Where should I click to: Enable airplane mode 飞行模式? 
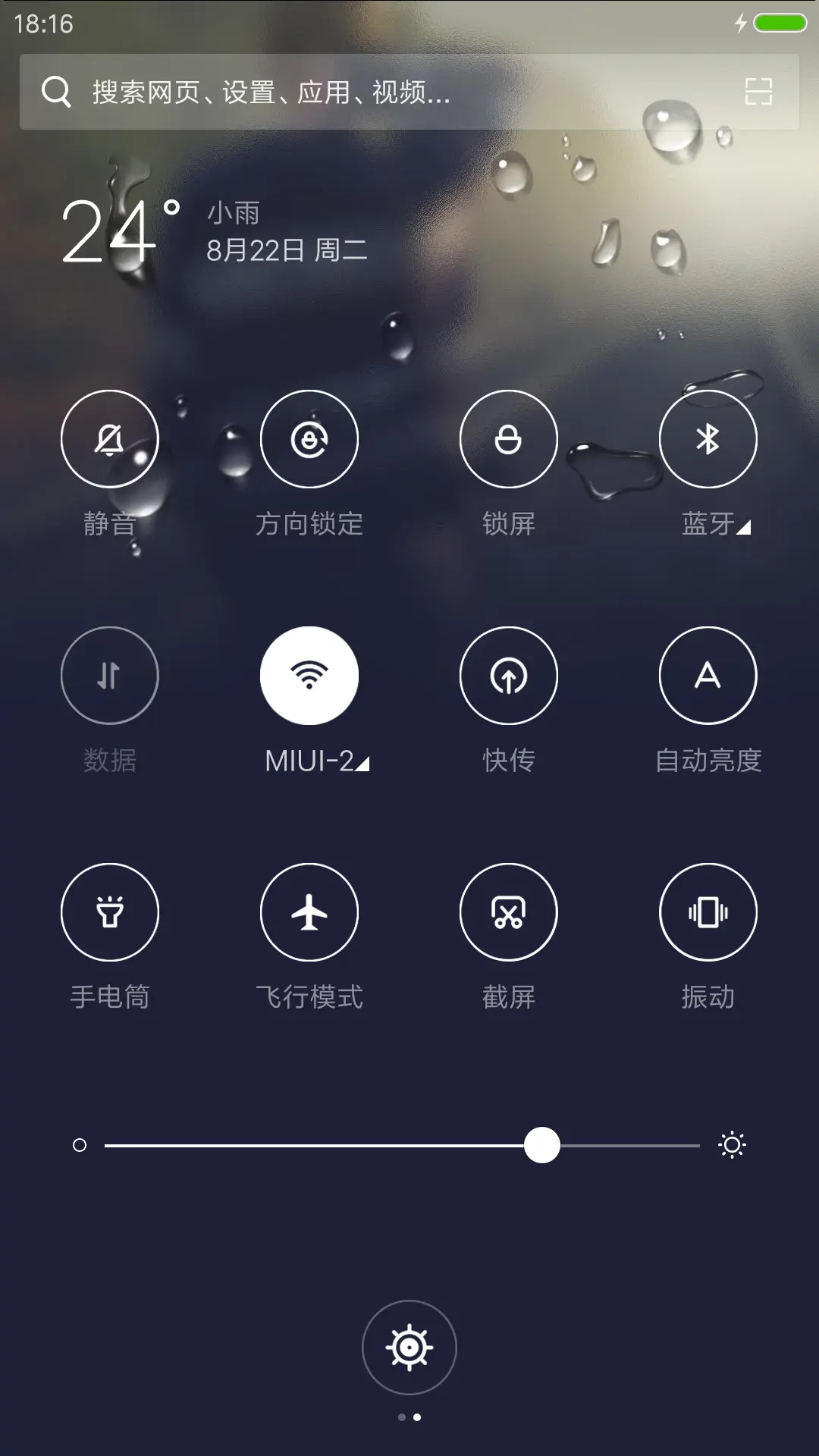309,913
